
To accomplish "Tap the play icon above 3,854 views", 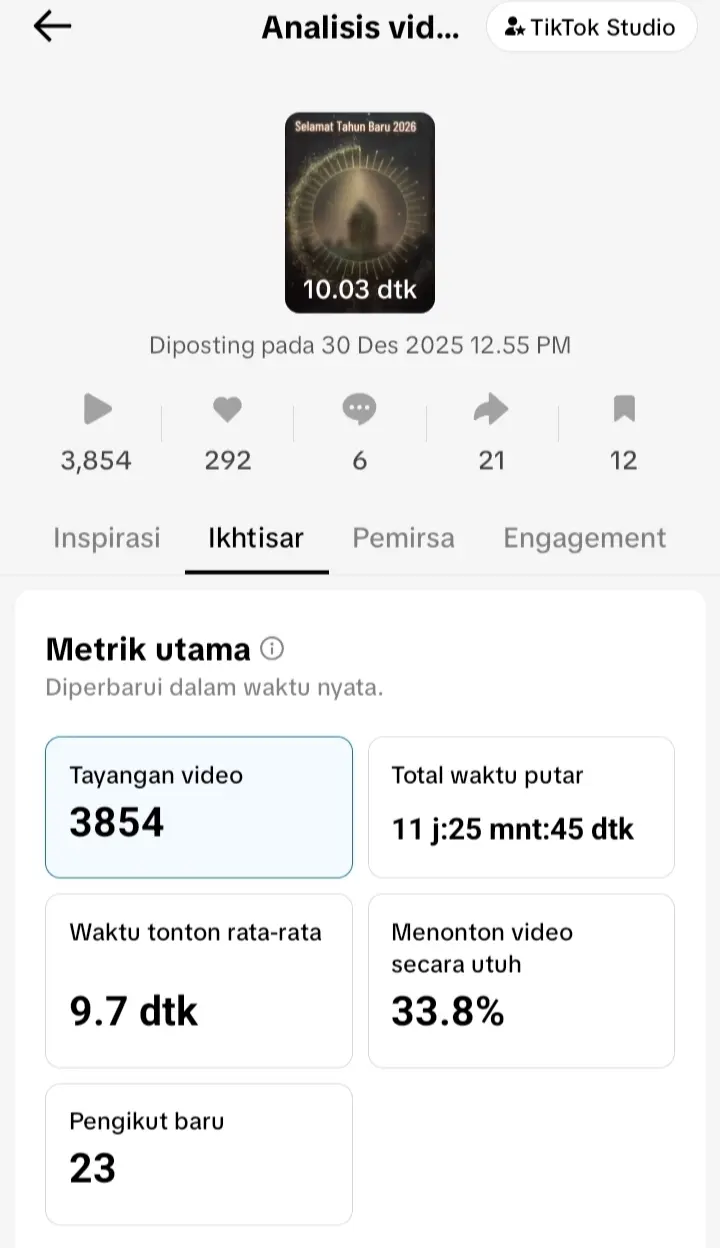I will [97, 409].
